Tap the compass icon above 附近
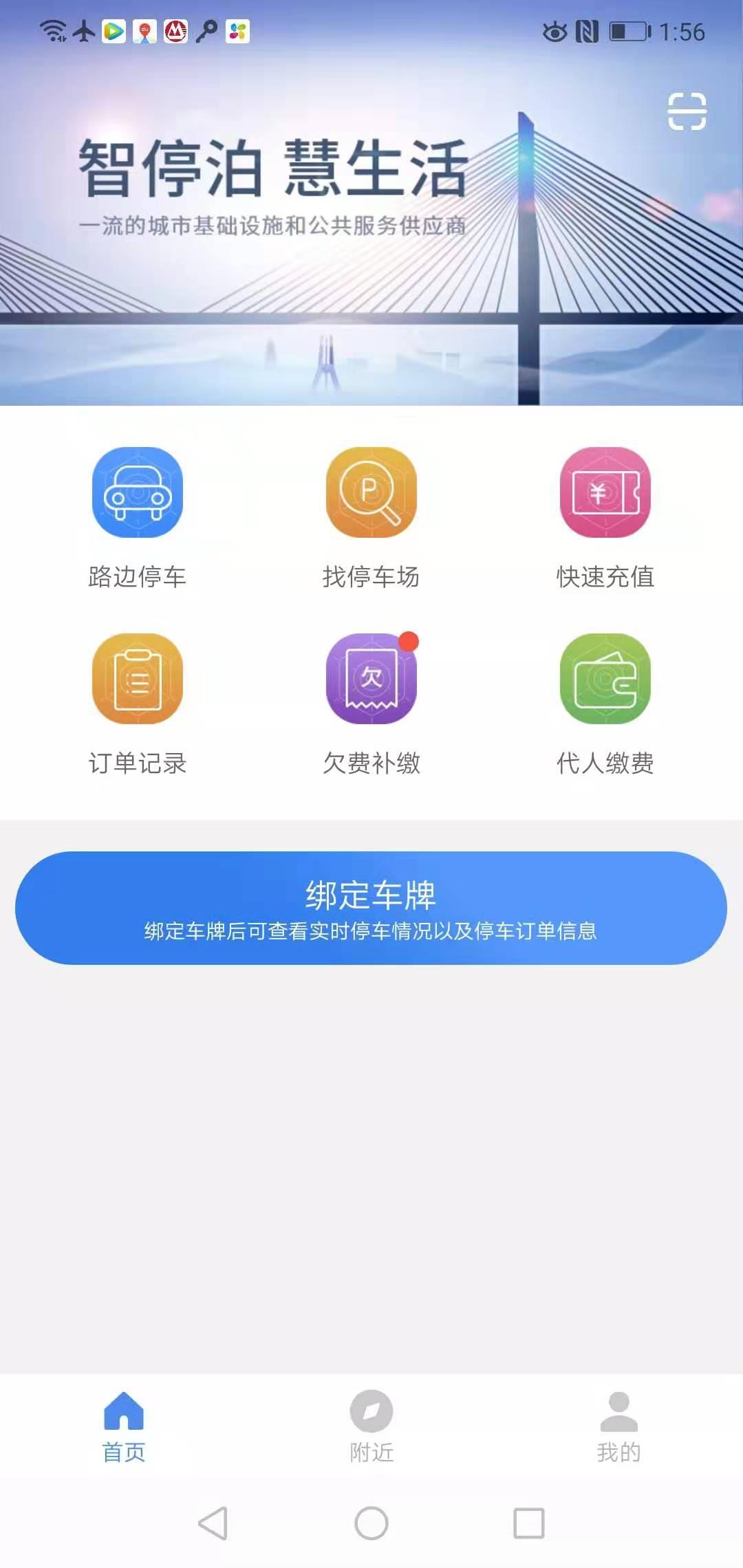743x1568 pixels. coord(371,1408)
